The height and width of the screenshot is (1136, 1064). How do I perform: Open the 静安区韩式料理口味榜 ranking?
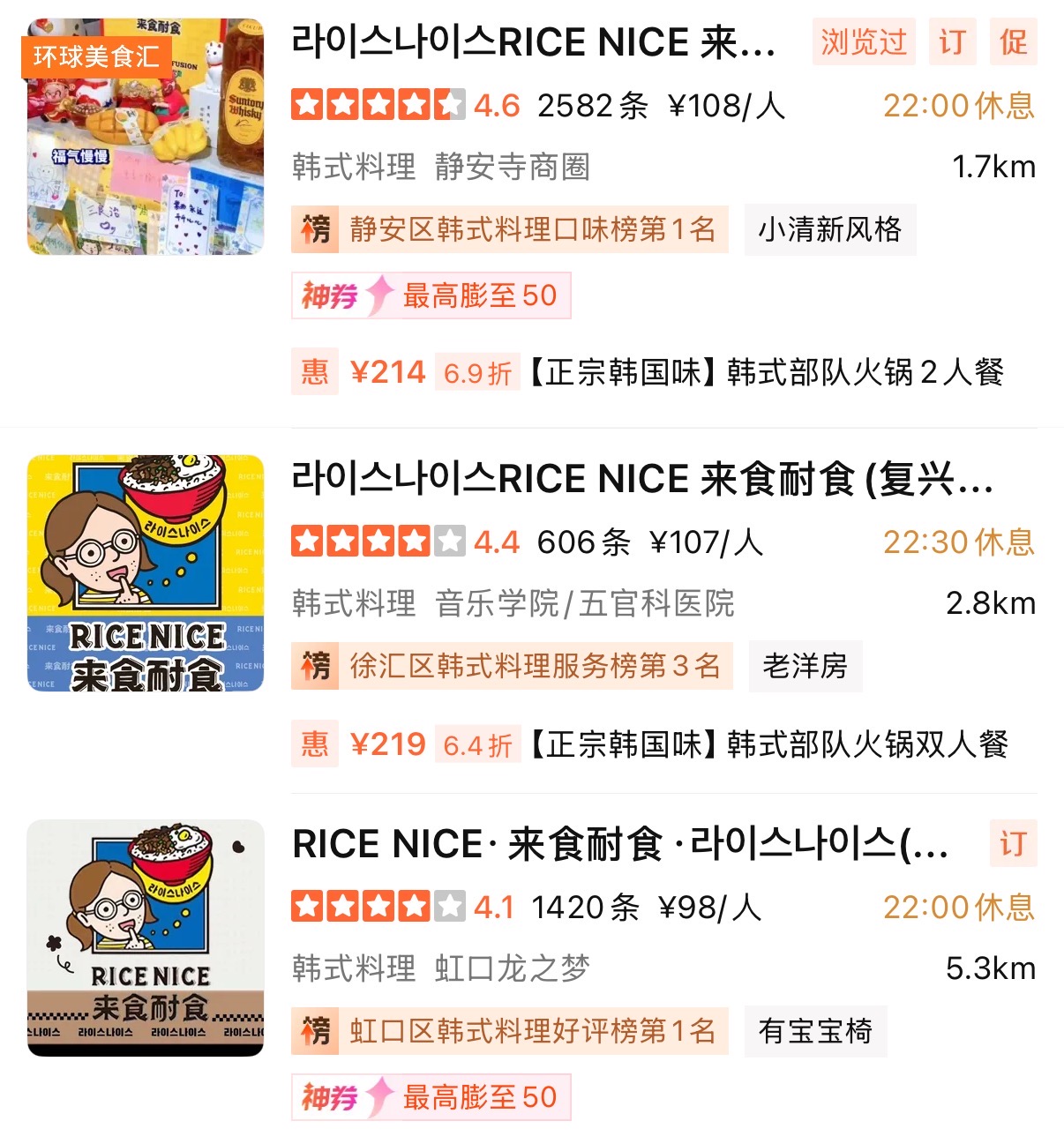(x=511, y=230)
